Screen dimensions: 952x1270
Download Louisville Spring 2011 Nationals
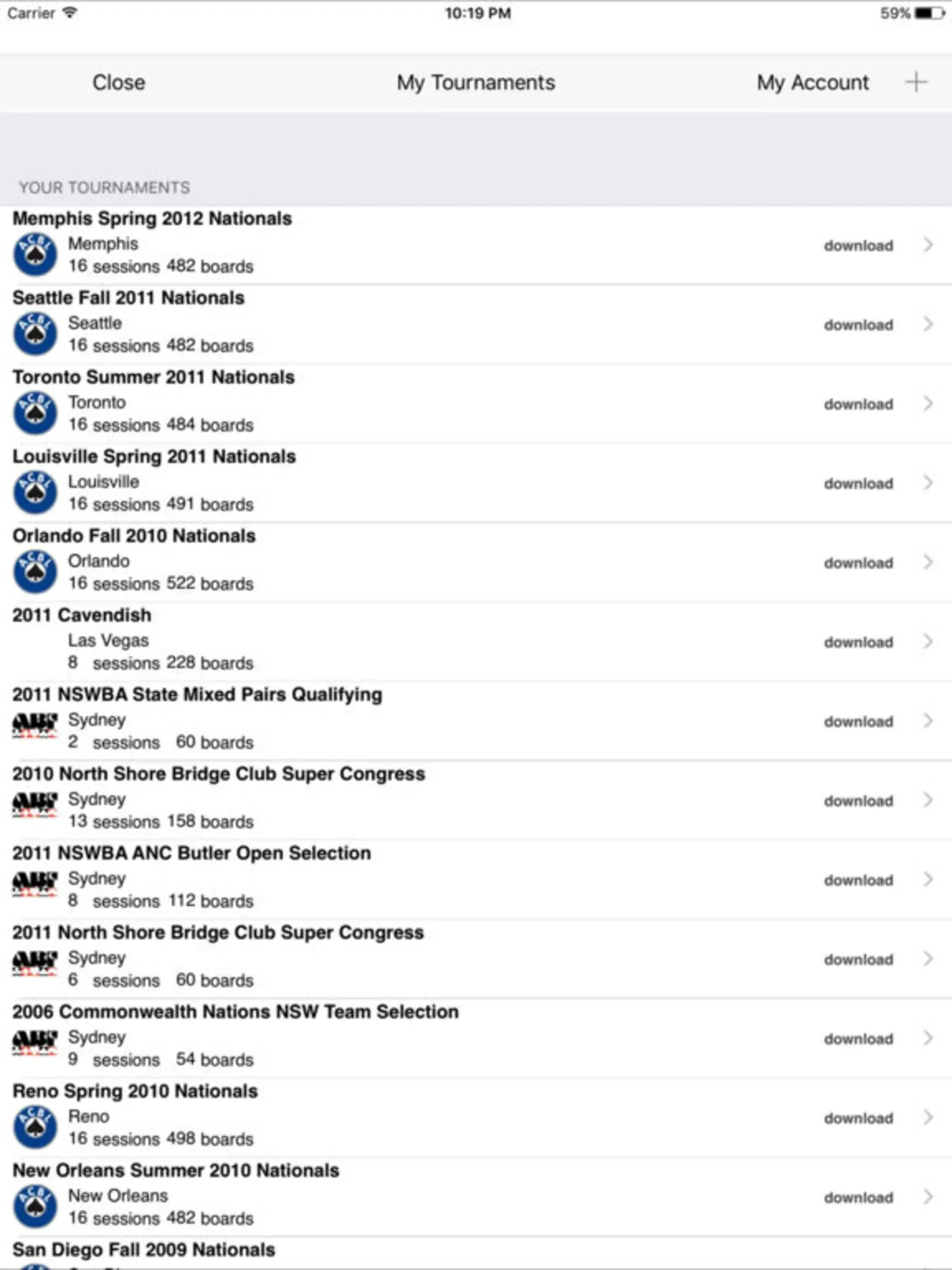[x=858, y=483]
